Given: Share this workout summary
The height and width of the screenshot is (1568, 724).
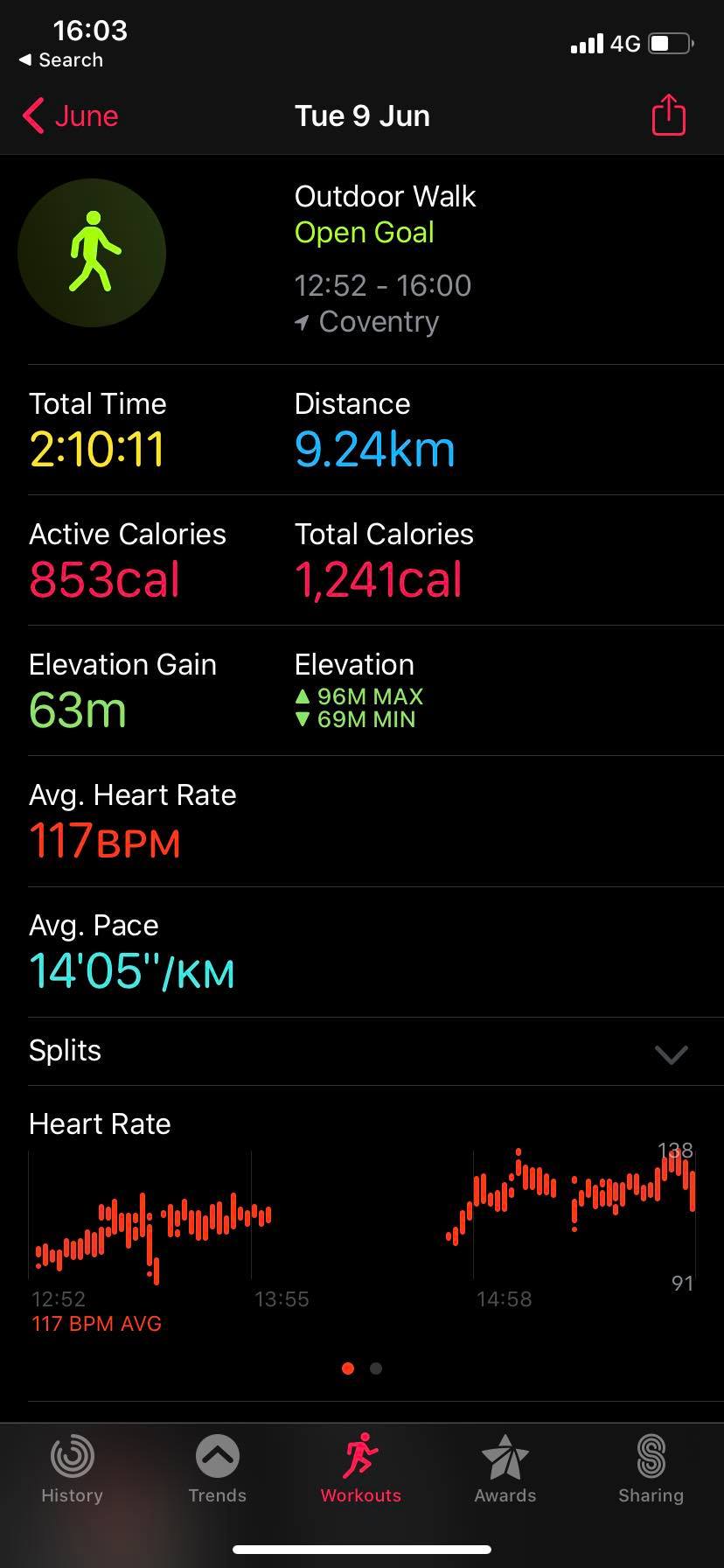Looking at the screenshot, I should pos(668,115).
